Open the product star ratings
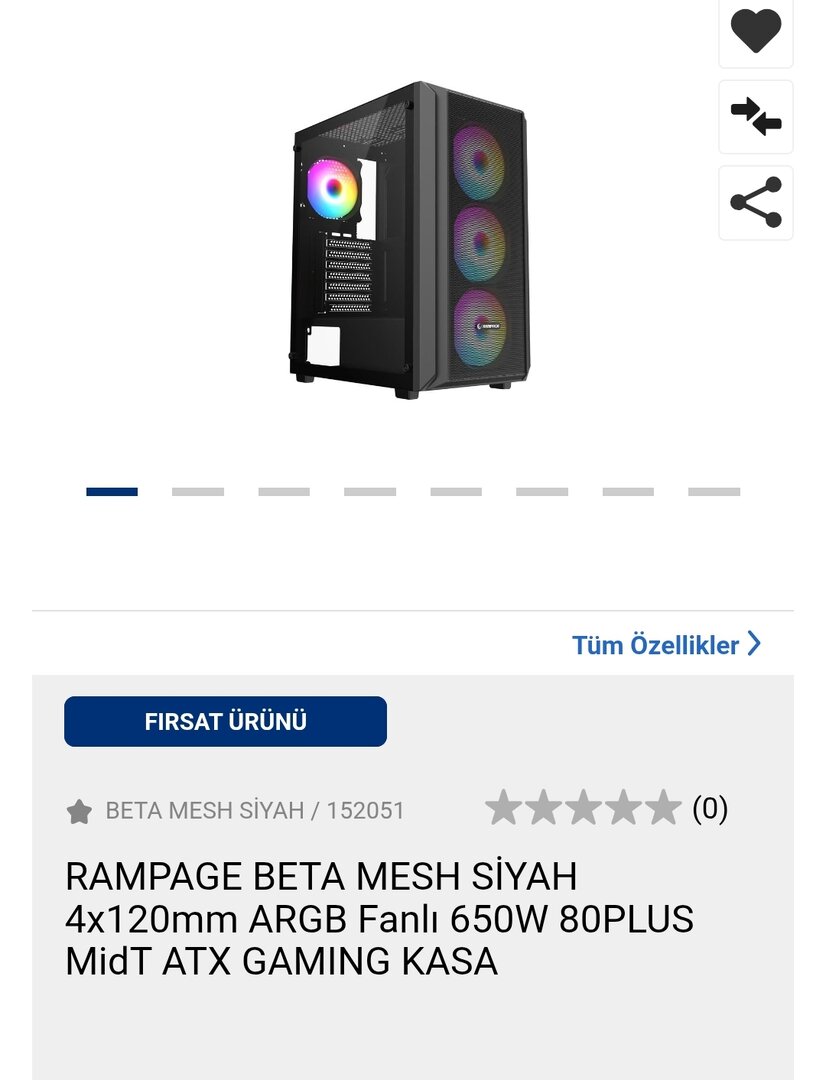This screenshot has height=1080, width=826. pos(583,808)
